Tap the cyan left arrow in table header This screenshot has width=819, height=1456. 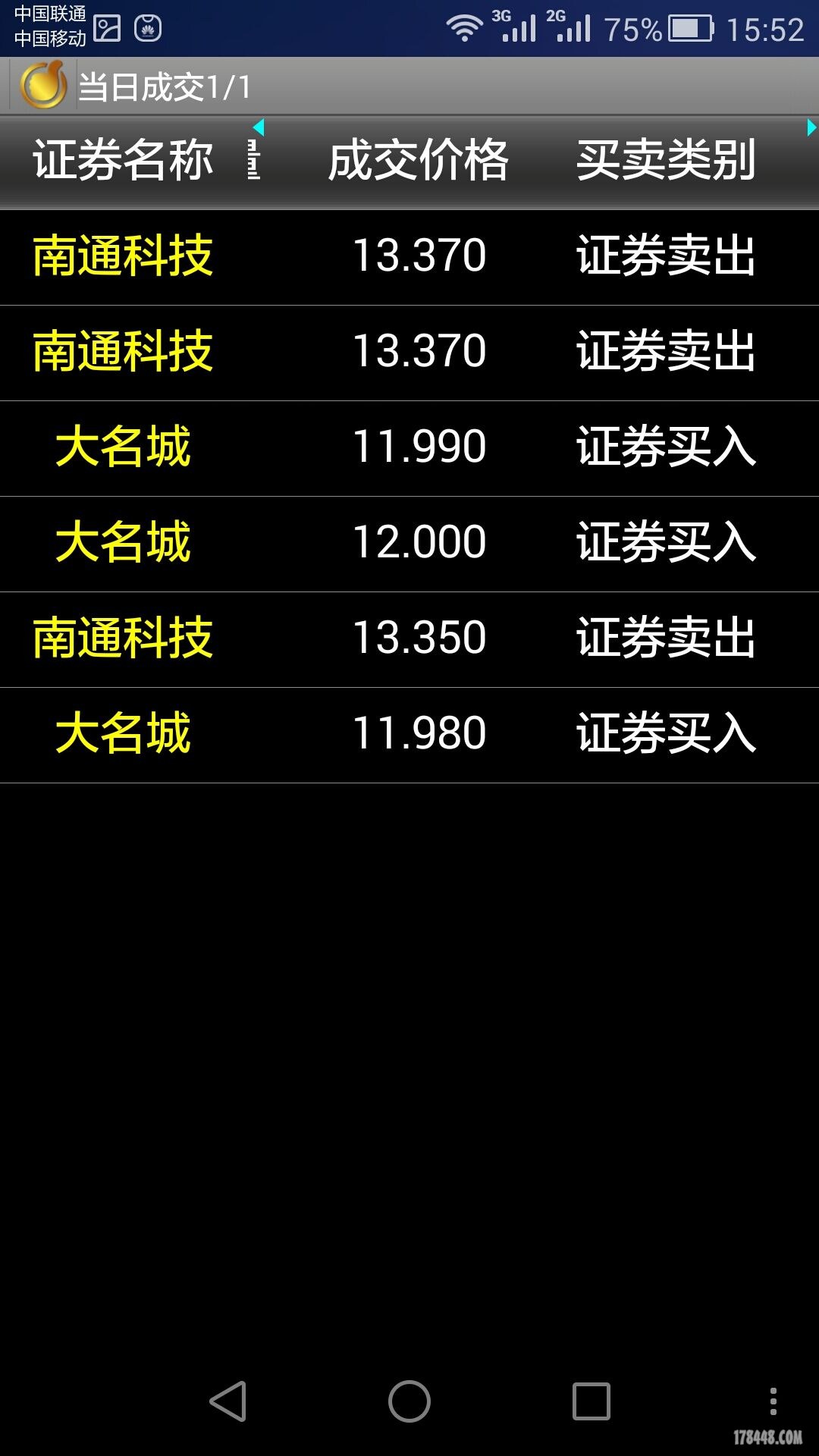(259, 127)
